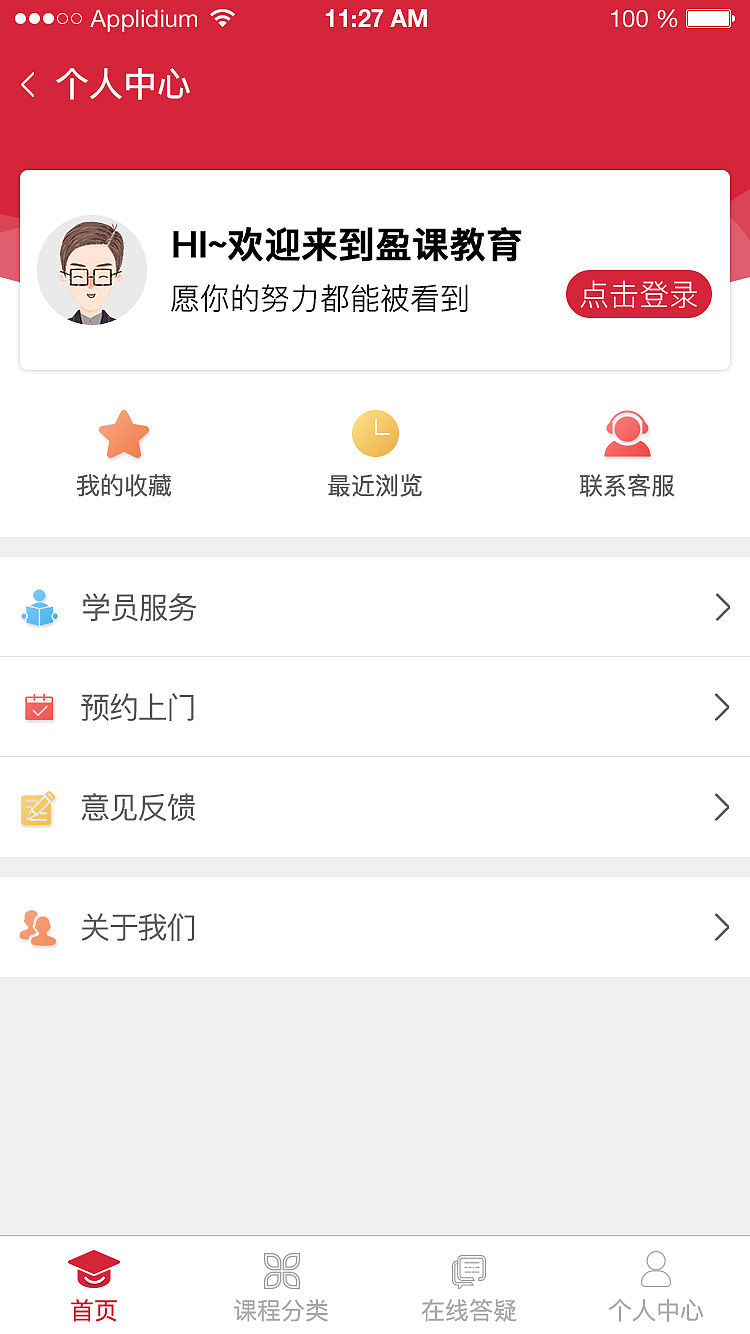Go back using the left arrow in header
The width and height of the screenshot is (750, 1334).
27,84
